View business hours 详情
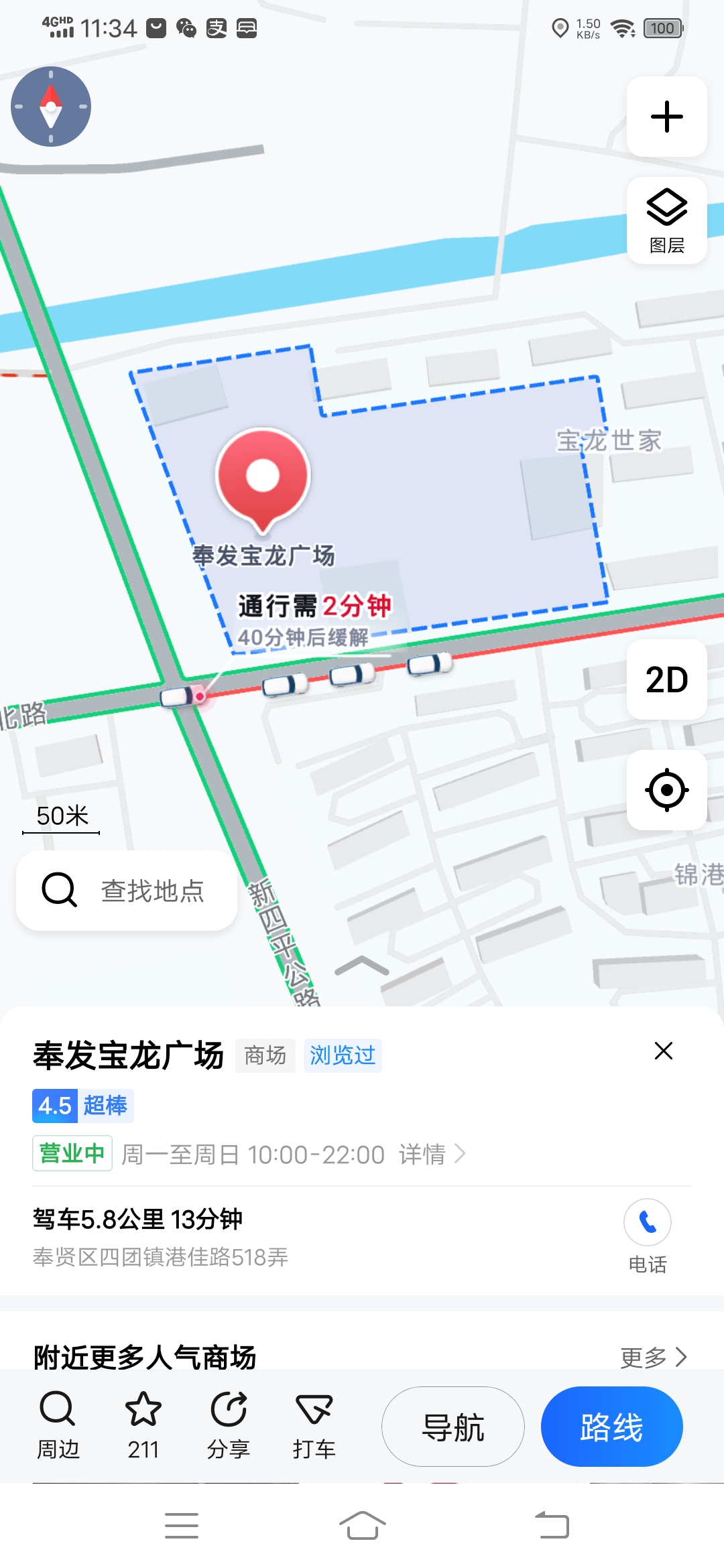The width and height of the screenshot is (724, 1568). click(431, 1154)
